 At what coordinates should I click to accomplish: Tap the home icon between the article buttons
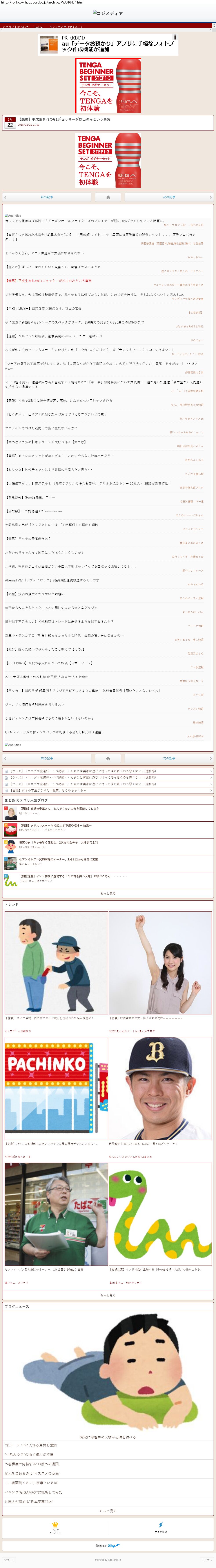pyautogui.click(x=108, y=197)
